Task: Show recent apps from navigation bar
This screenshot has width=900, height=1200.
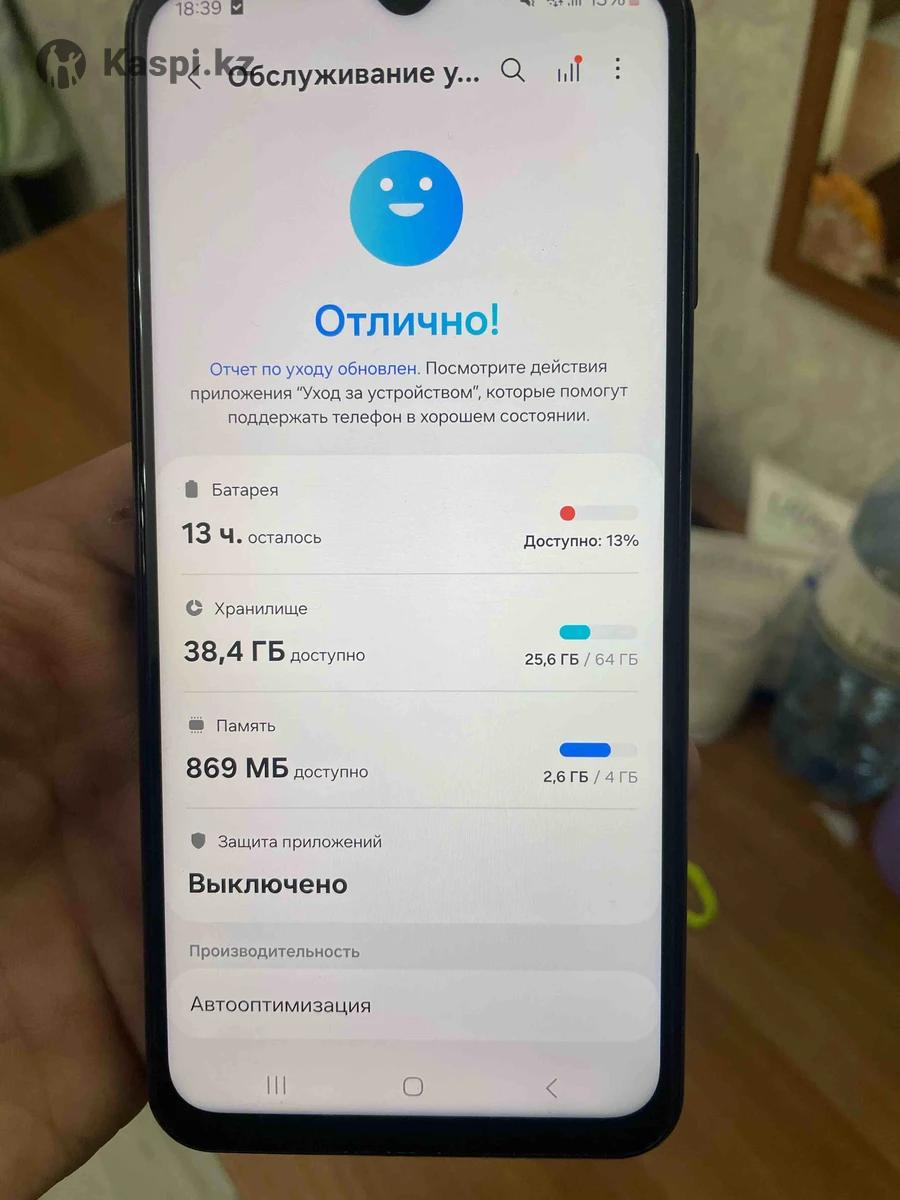Action: coord(277,1086)
